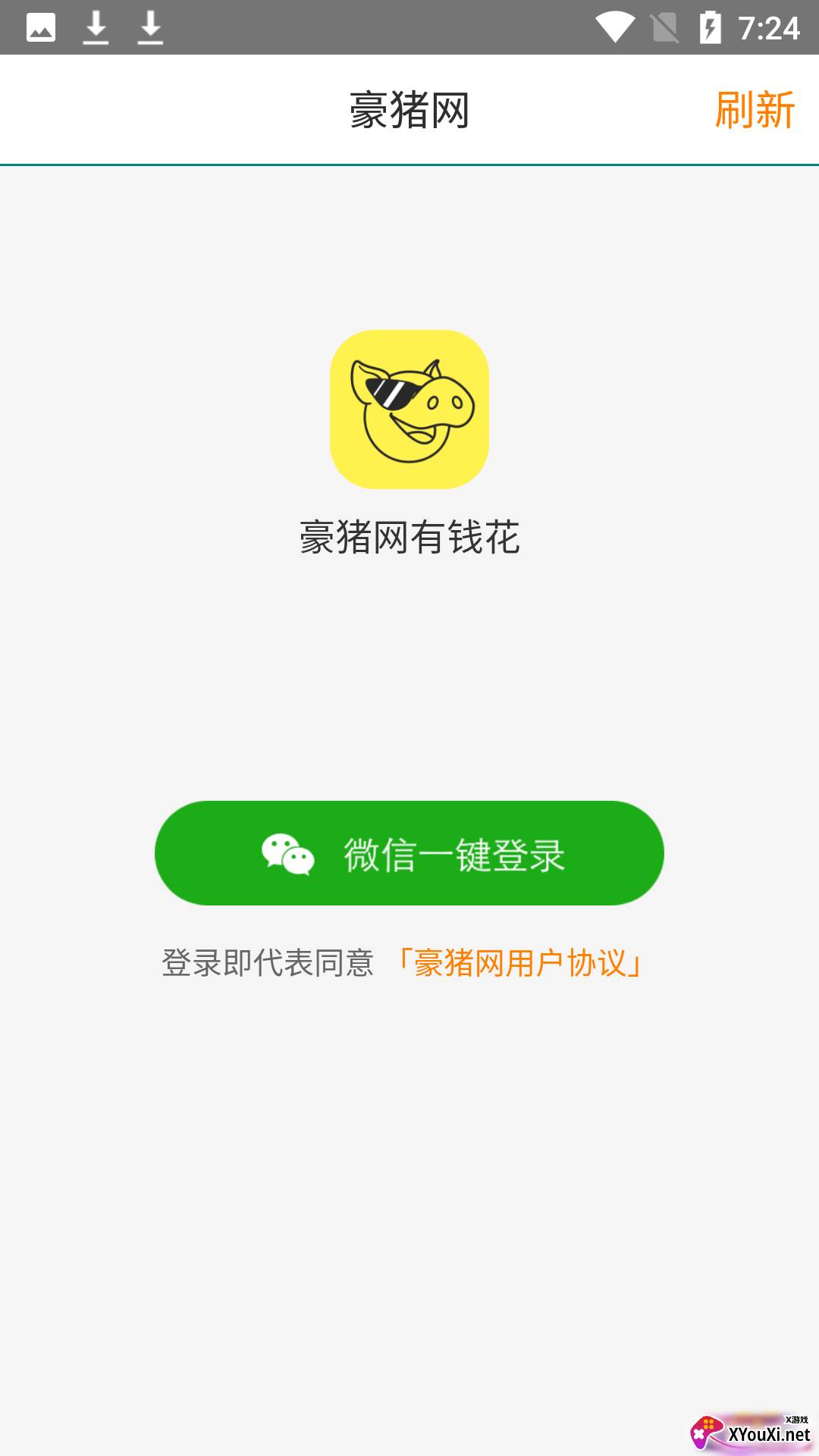Tap the 刷新 refresh button
Viewport: 819px width, 1456px height.
click(755, 110)
